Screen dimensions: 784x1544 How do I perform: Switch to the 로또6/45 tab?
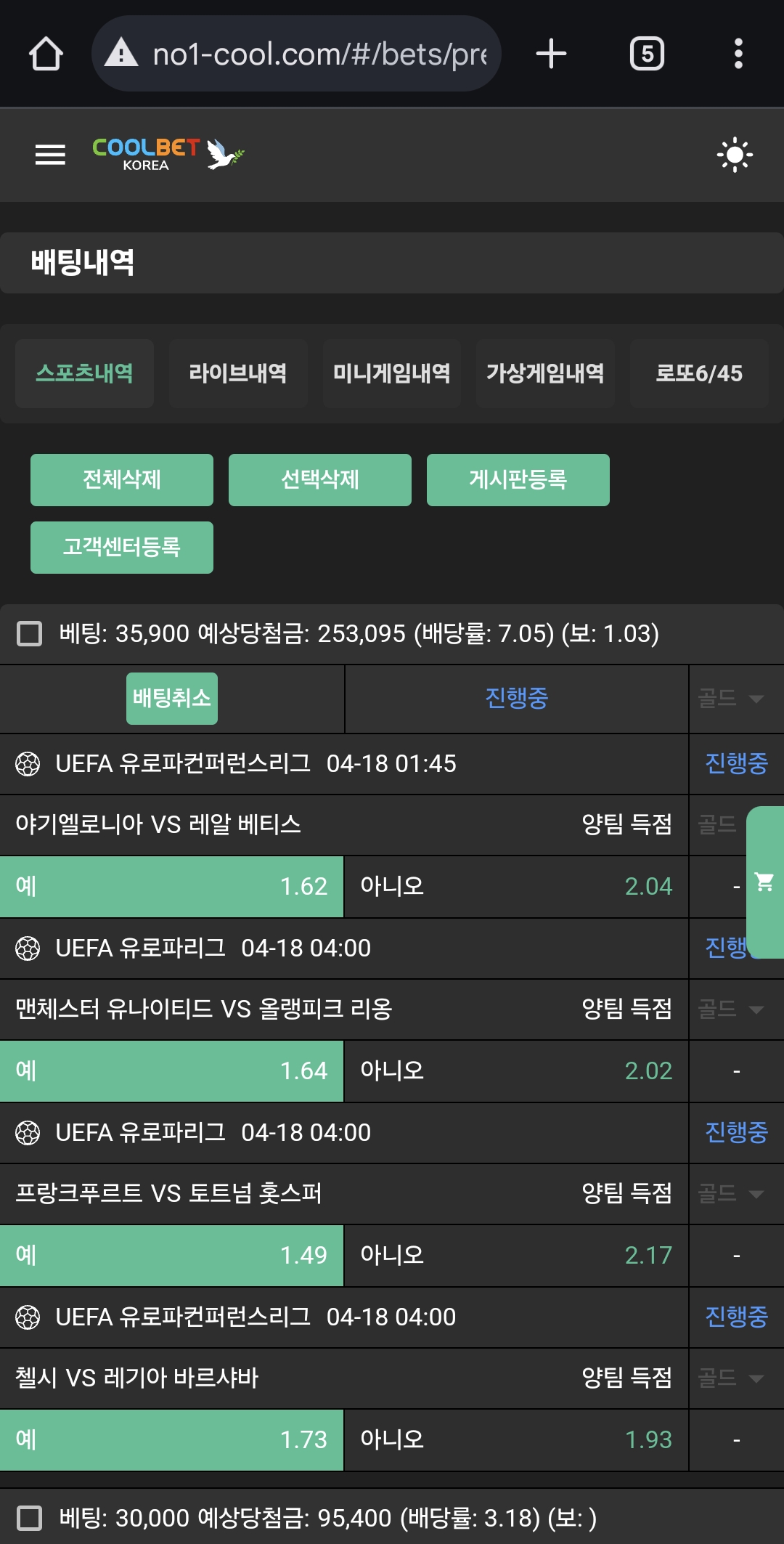tap(699, 373)
